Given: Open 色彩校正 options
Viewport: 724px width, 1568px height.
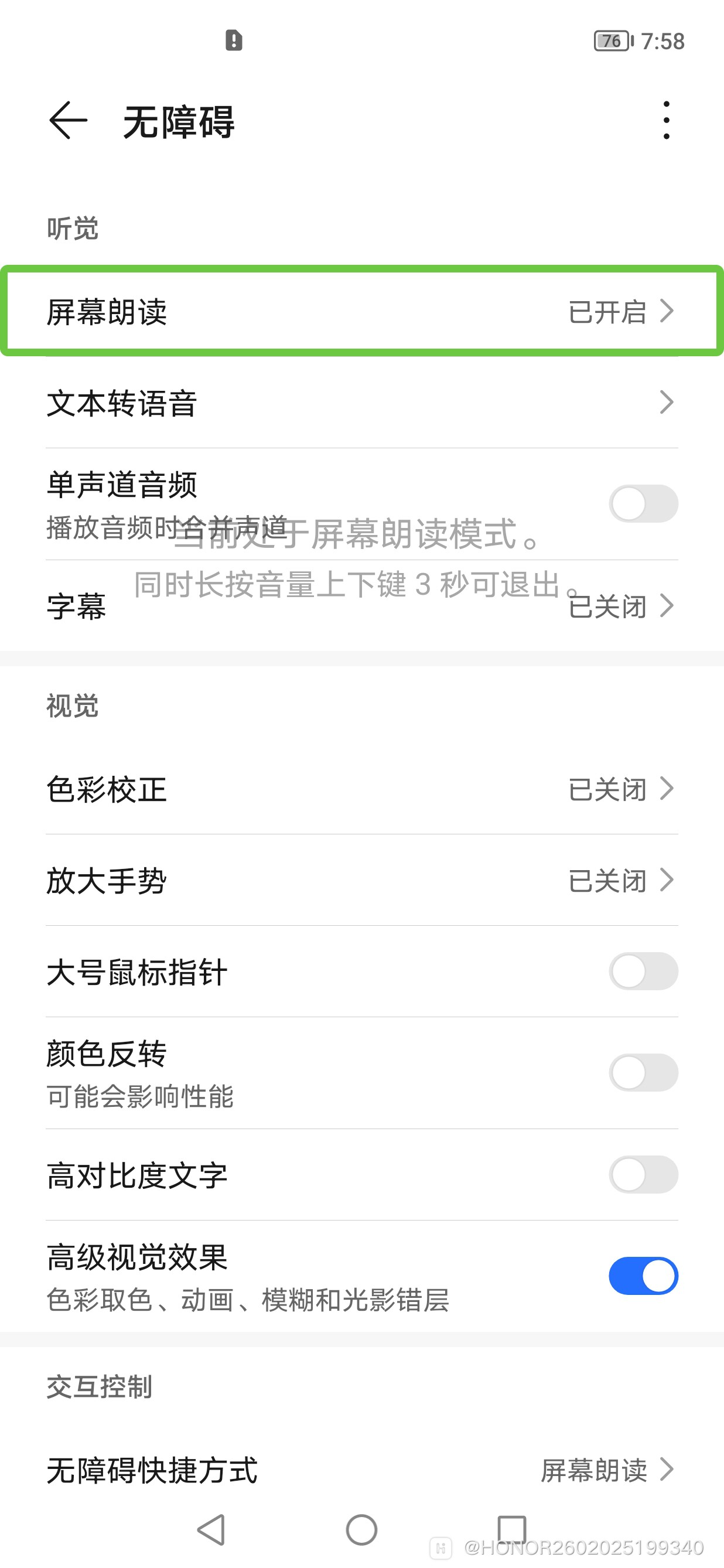Looking at the screenshot, I should (362, 789).
